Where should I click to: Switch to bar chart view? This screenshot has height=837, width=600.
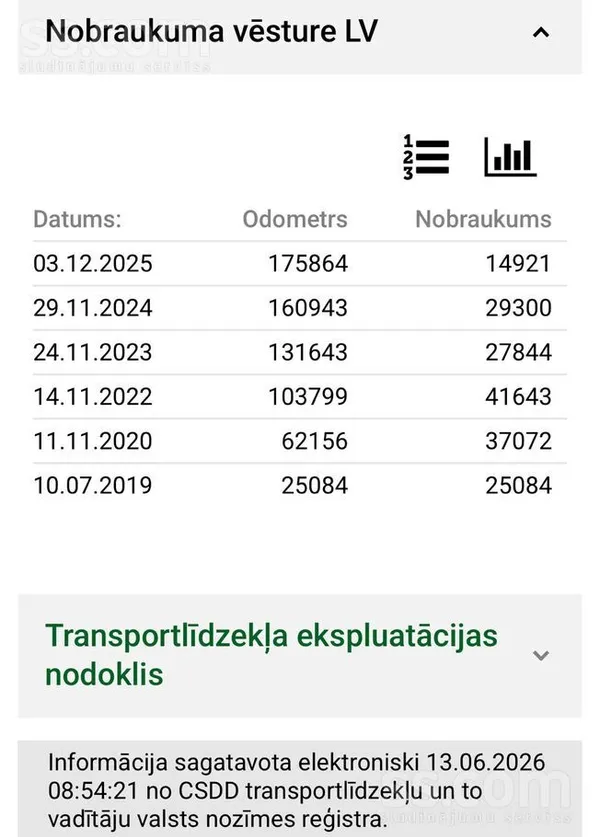coord(510,157)
